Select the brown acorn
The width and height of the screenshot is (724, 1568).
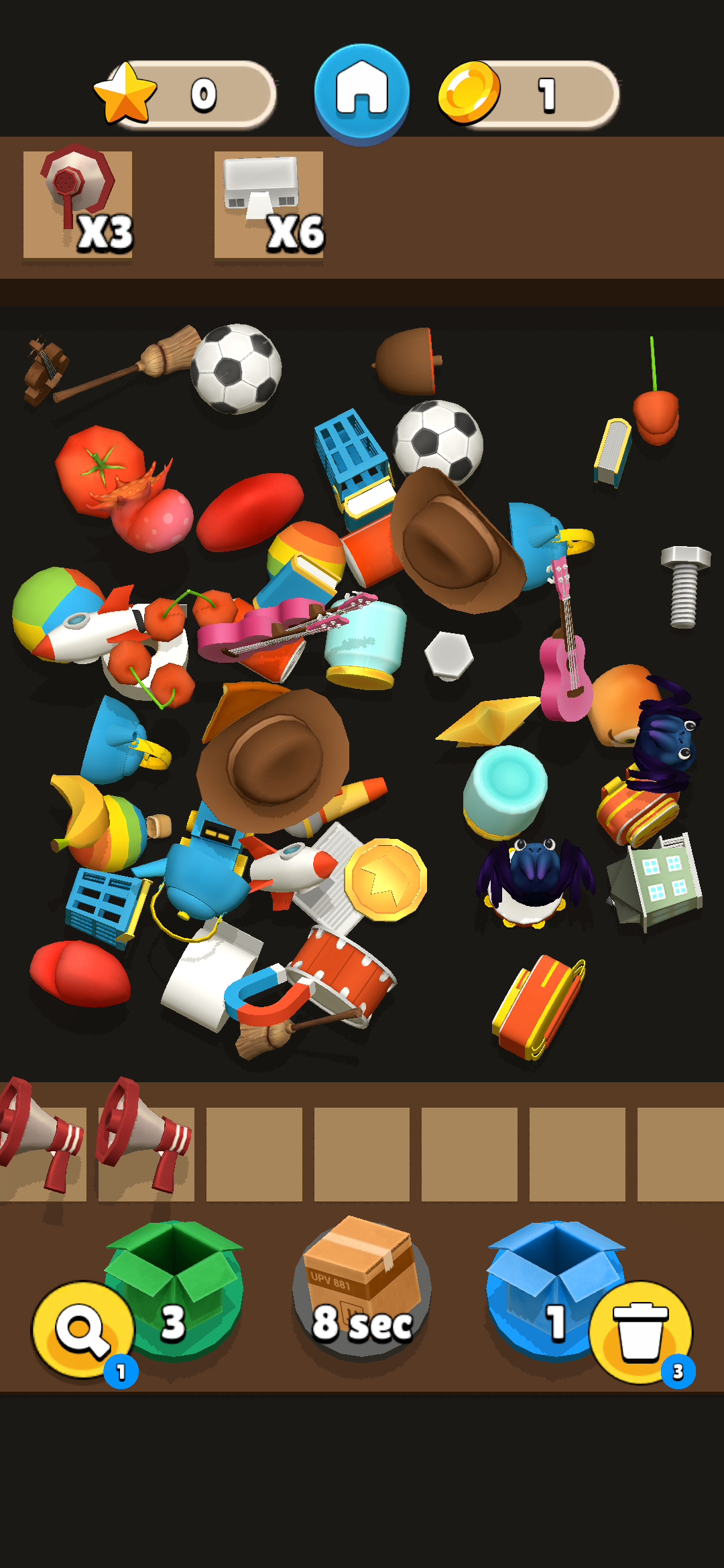tap(405, 362)
